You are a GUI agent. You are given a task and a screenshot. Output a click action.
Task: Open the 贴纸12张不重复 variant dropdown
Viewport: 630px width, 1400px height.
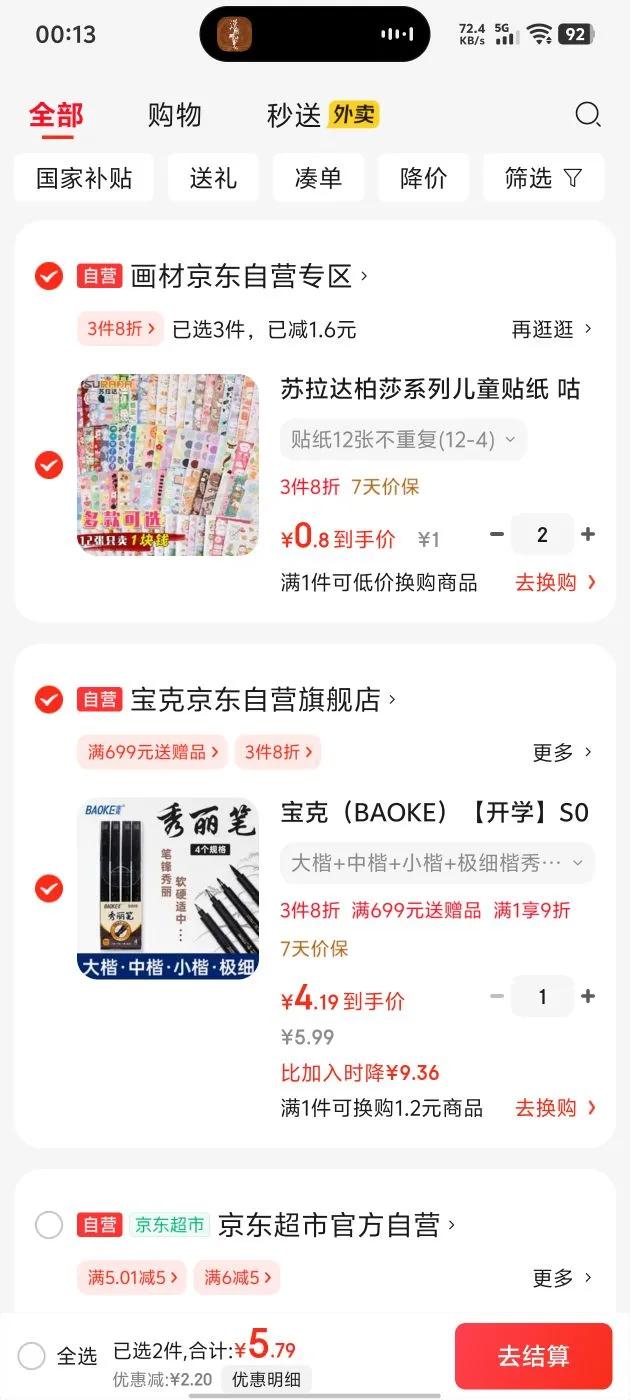pyautogui.click(x=403, y=439)
